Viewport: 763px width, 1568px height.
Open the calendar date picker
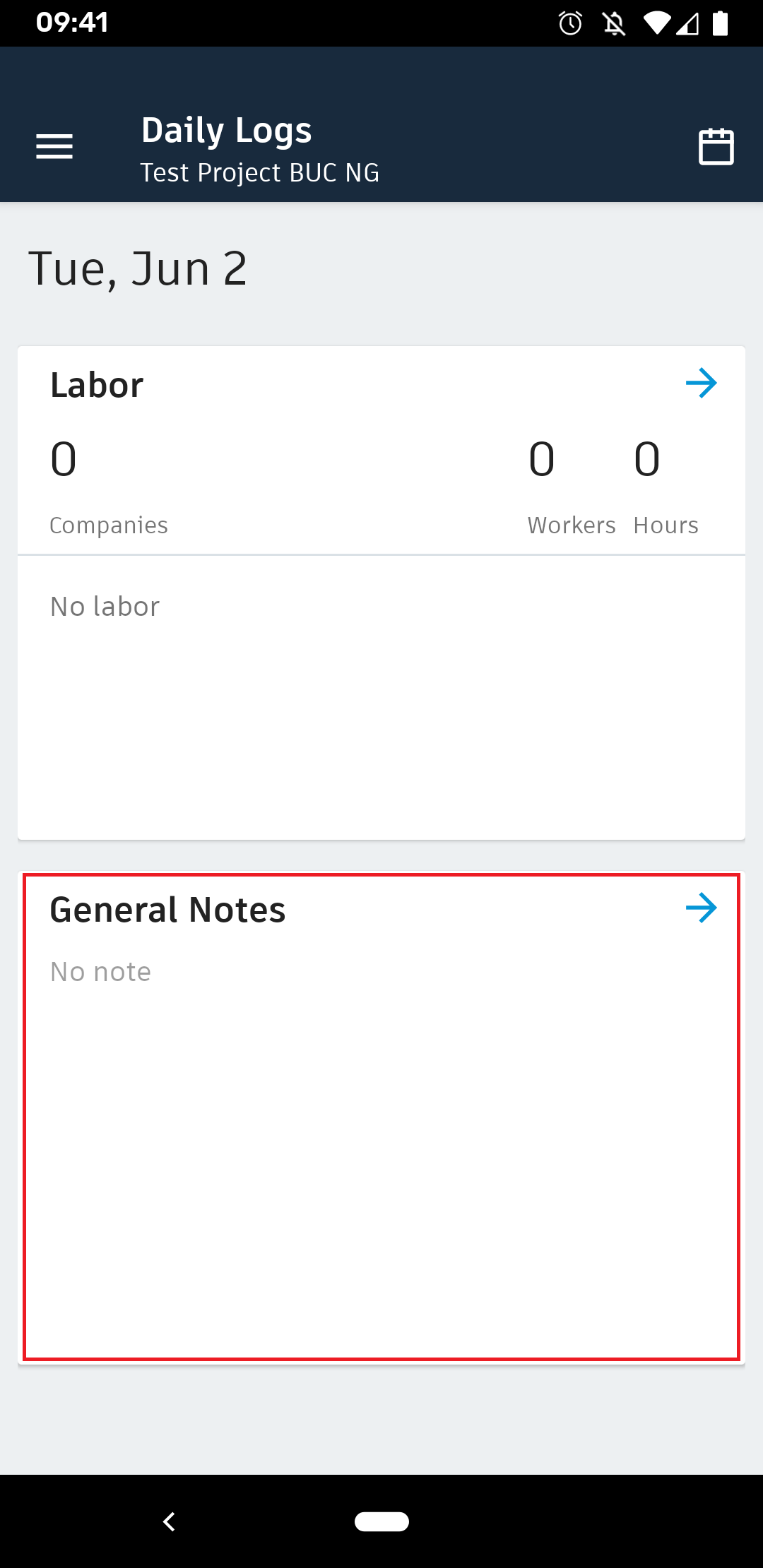click(x=716, y=147)
